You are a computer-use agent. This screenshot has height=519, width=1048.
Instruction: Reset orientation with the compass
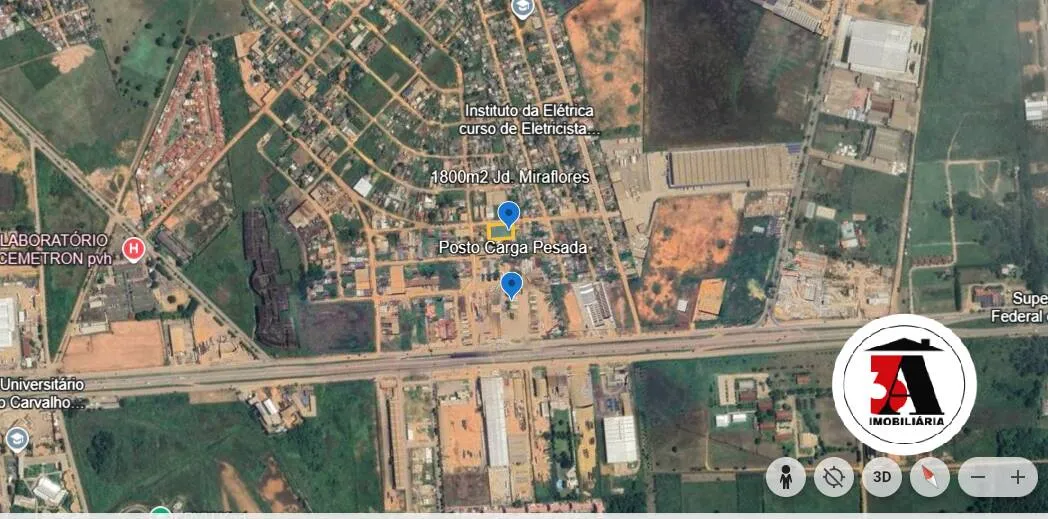(930, 477)
